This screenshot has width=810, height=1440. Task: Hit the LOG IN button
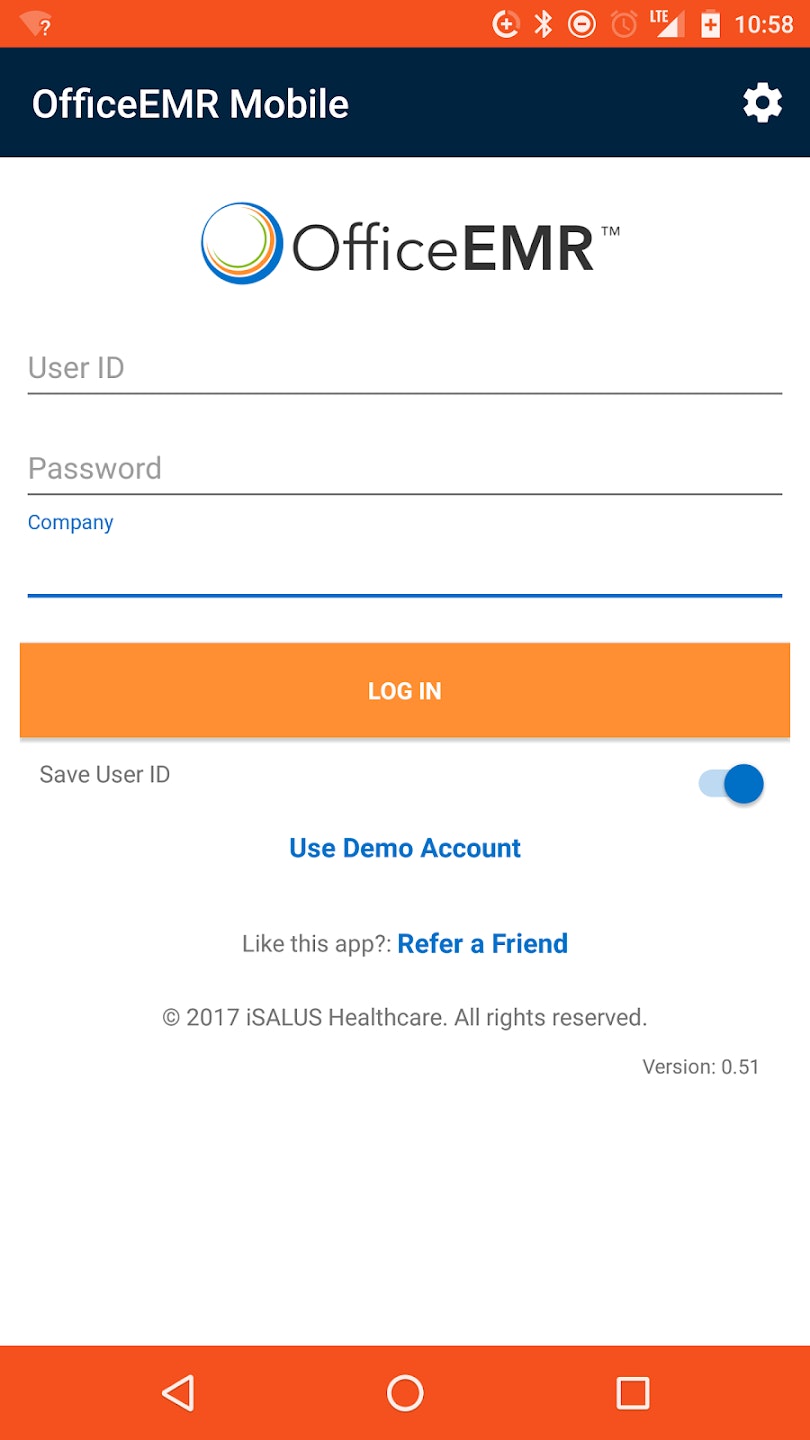coord(404,690)
